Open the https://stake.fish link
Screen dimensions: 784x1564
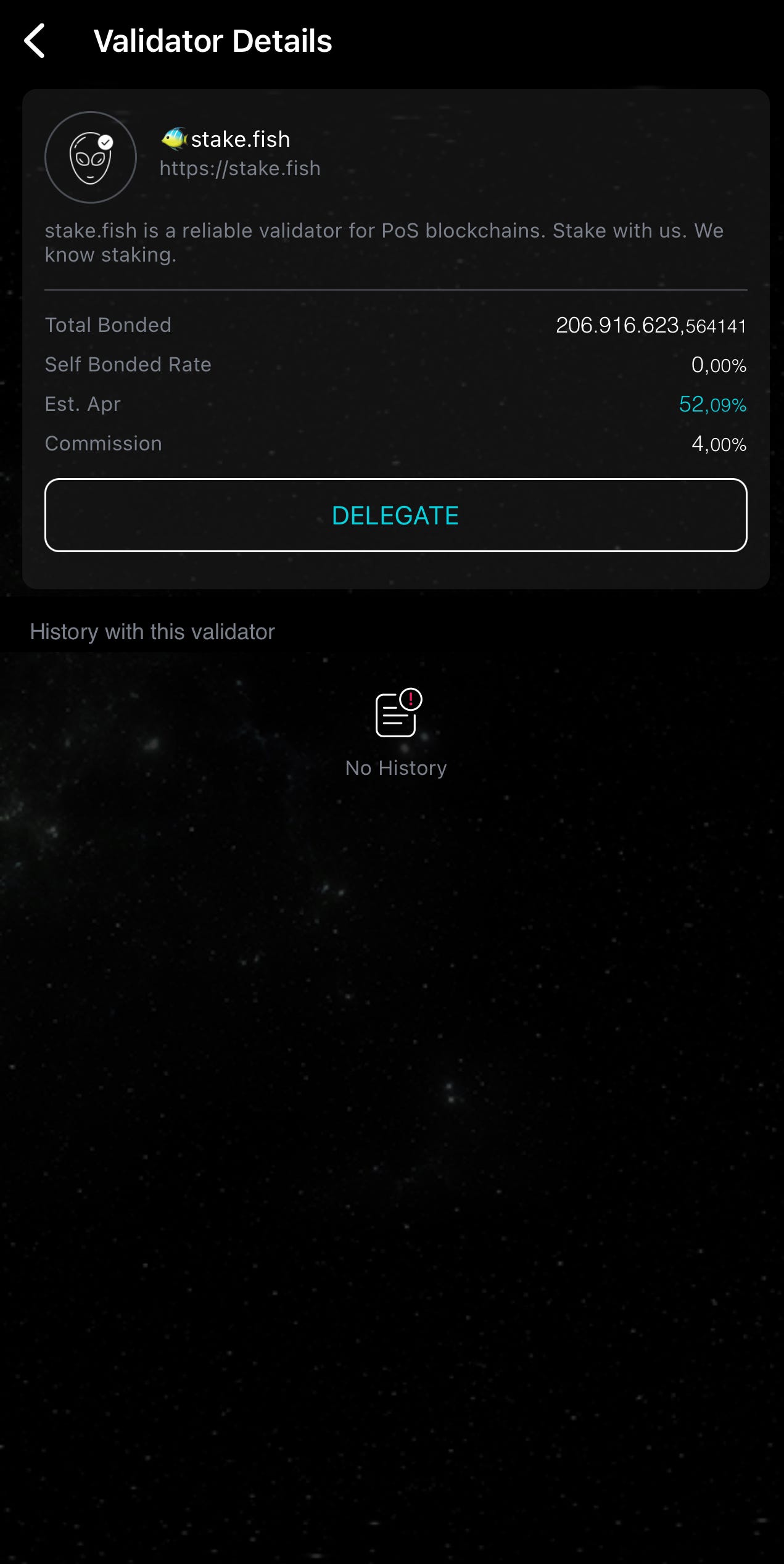pyautogui.click(x=240, y=168)
